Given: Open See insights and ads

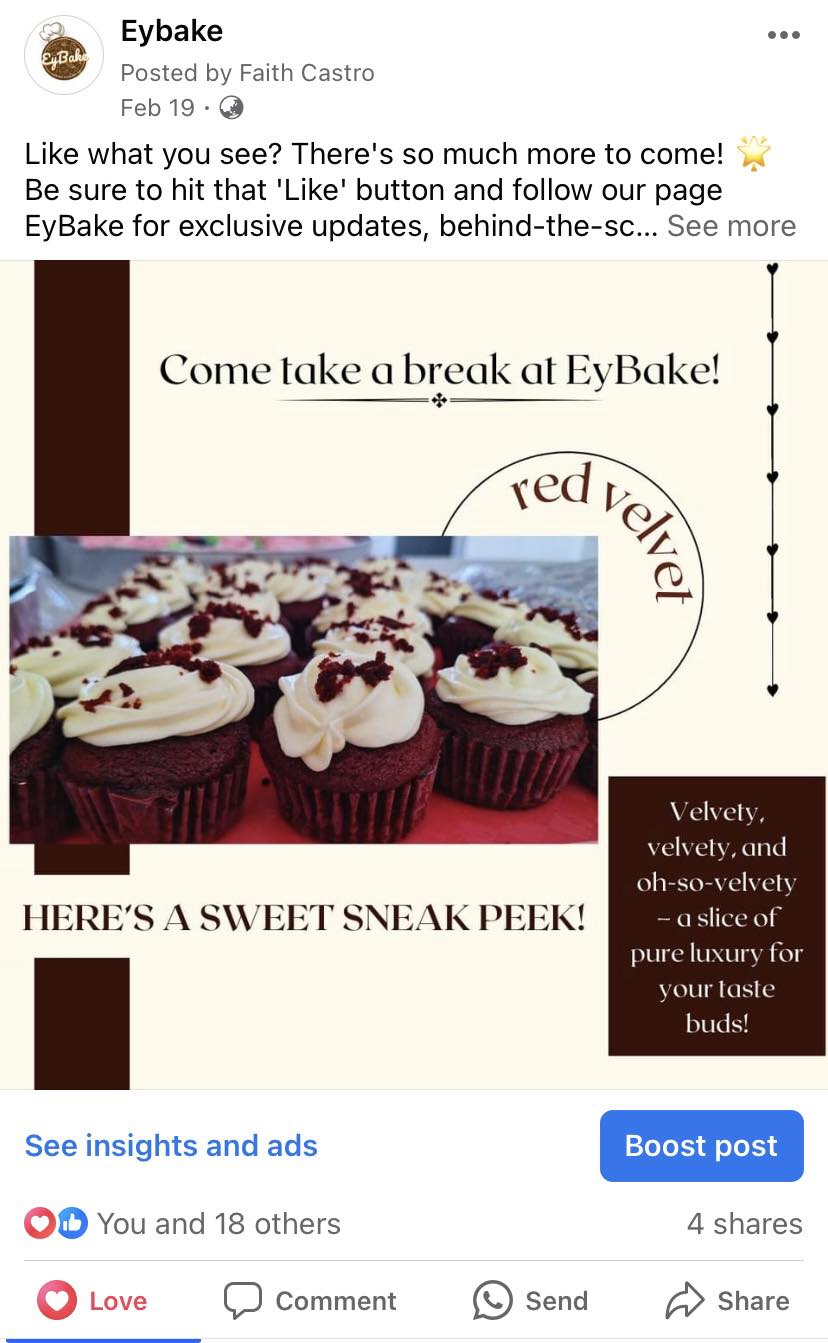Looking at the screenshot, I should 171,1146.
